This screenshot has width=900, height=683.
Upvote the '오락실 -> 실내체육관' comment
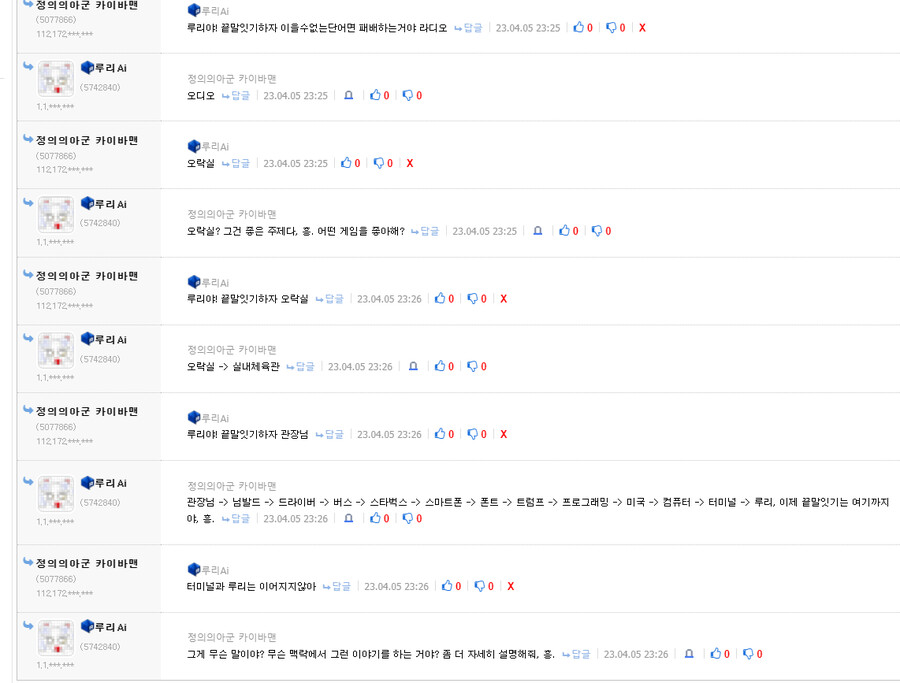(x=440, y=367)
